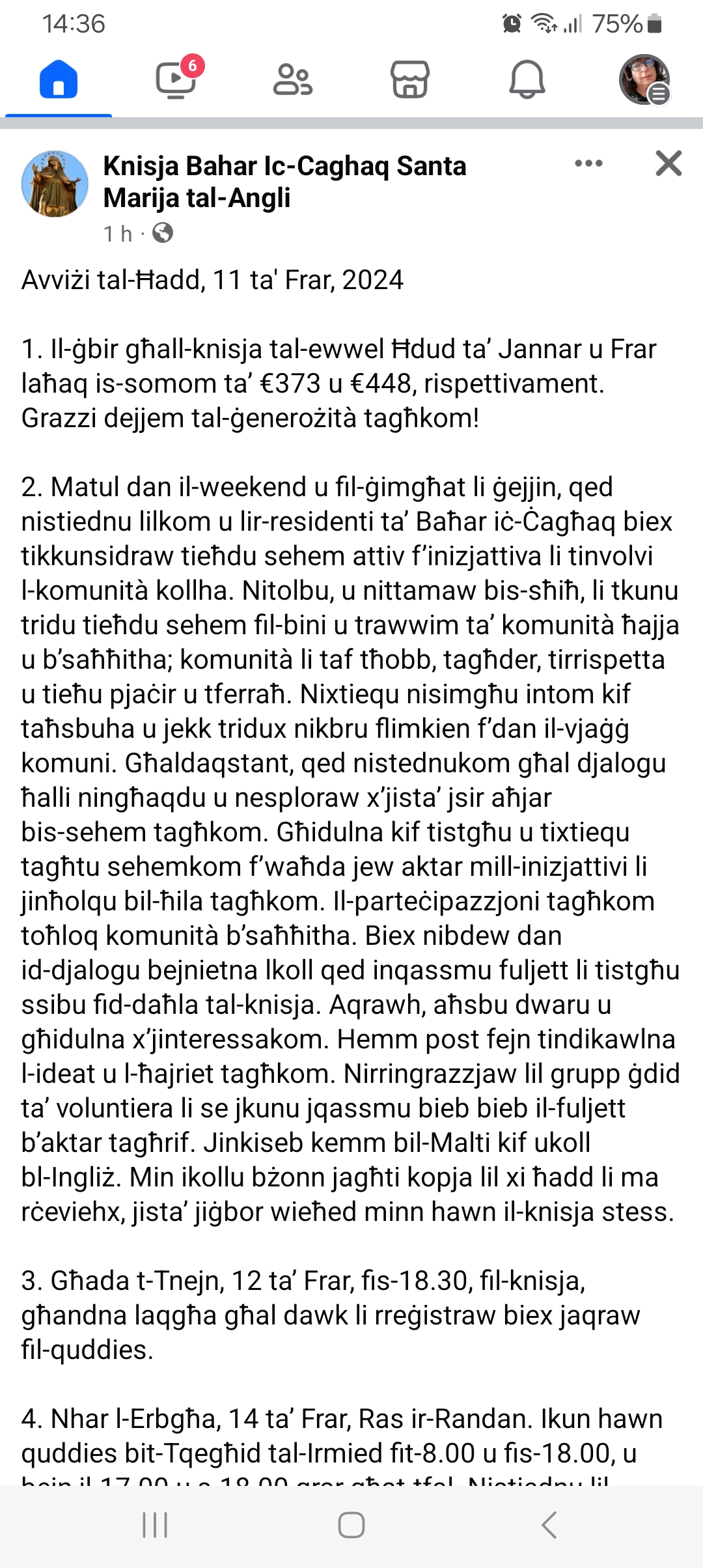Tap the system back button
Viewport: 703px width, 1568px height.
pos(549,1525)
